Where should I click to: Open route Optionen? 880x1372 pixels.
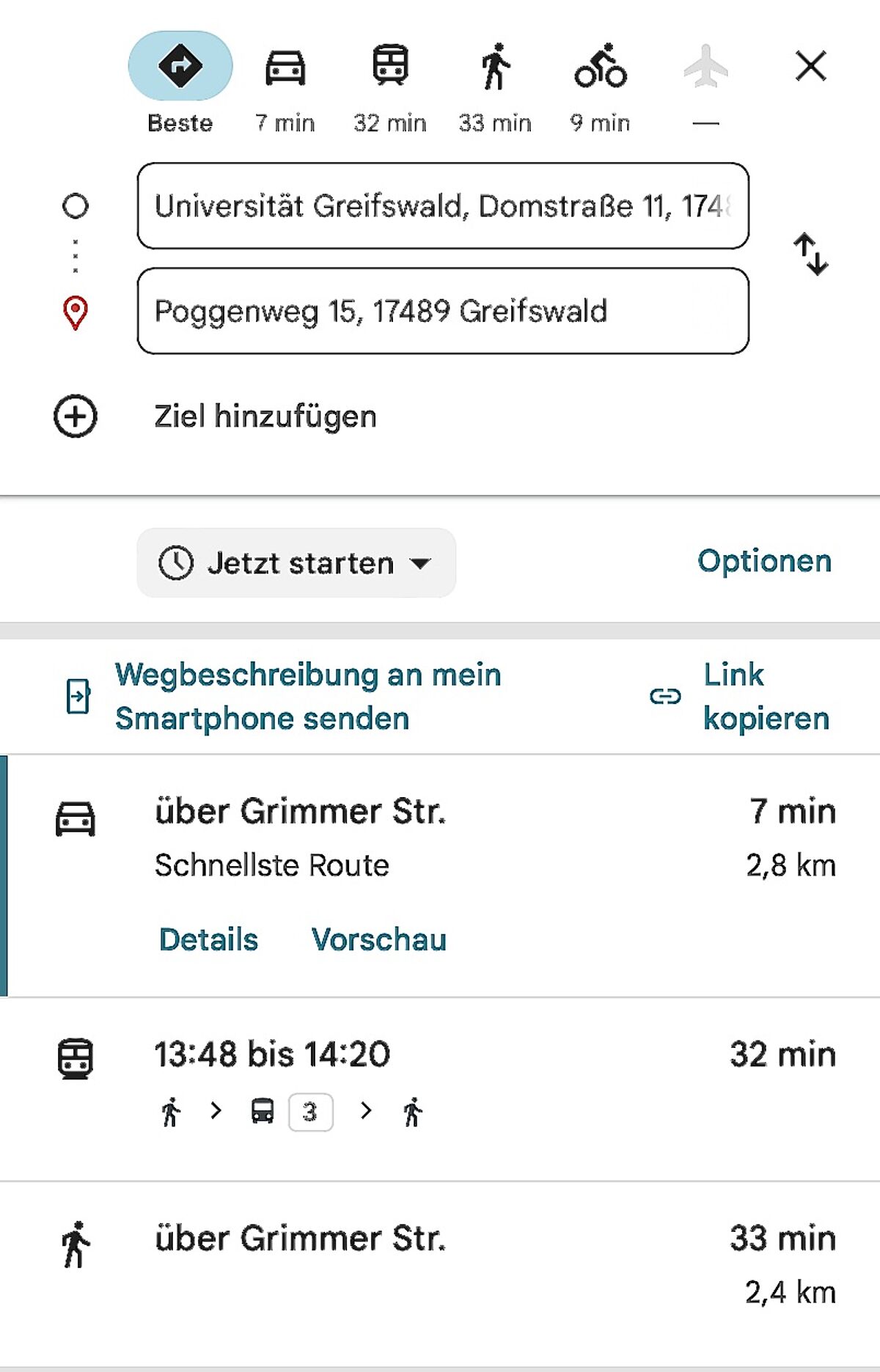(x=764, y=561)
